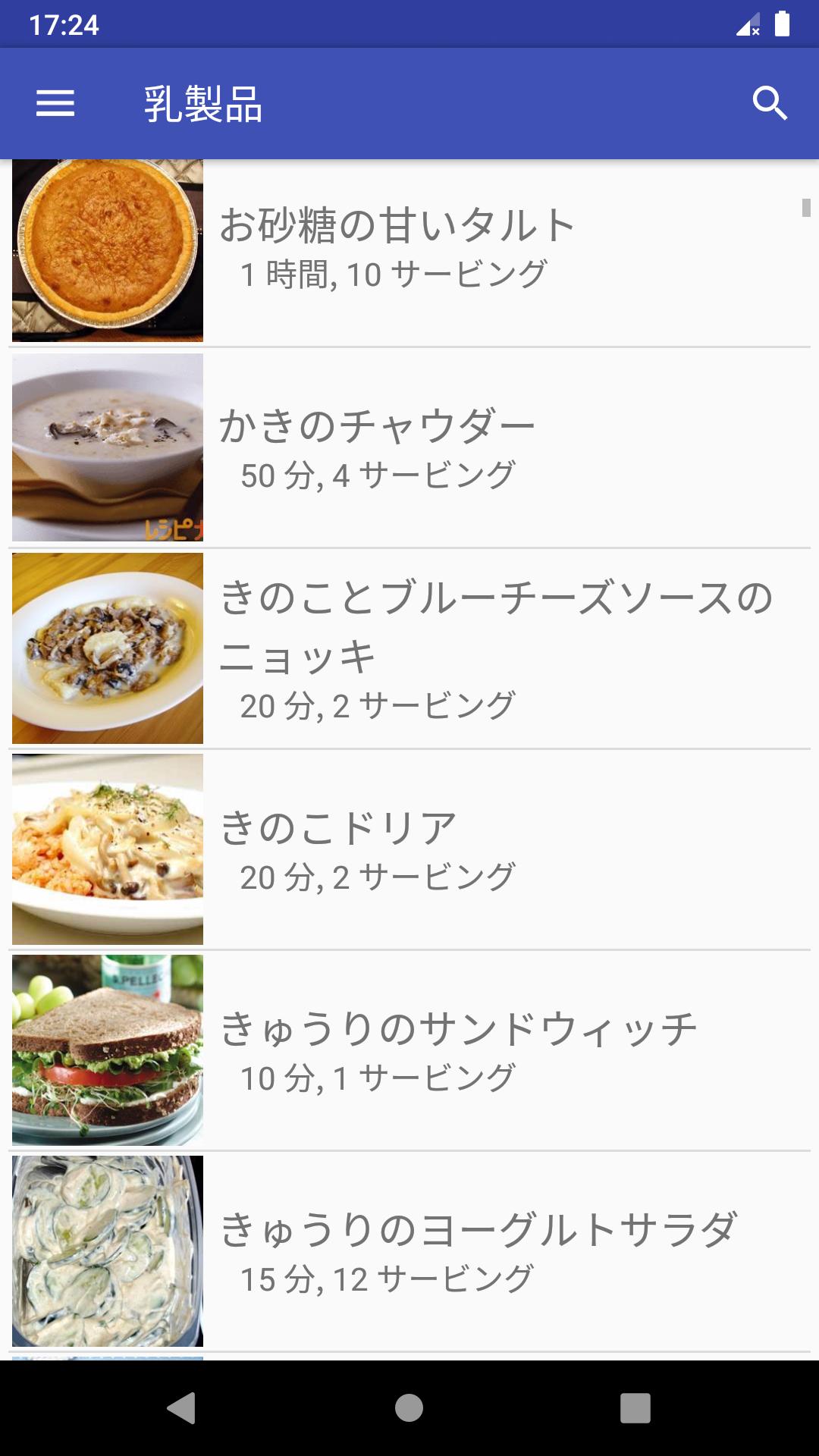This screenshot has height=1456, width=819.
Task: Open きゅうりのサンドウィッチ recipe
Action: coord(409,1050)
